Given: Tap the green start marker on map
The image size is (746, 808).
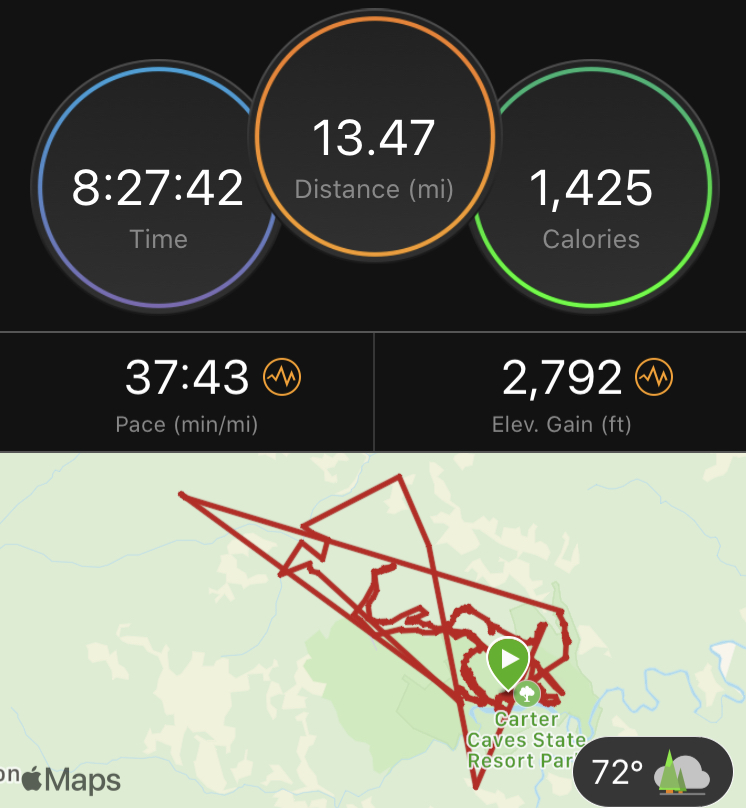Looking at the screenshot, I should [x=508, y=661].
